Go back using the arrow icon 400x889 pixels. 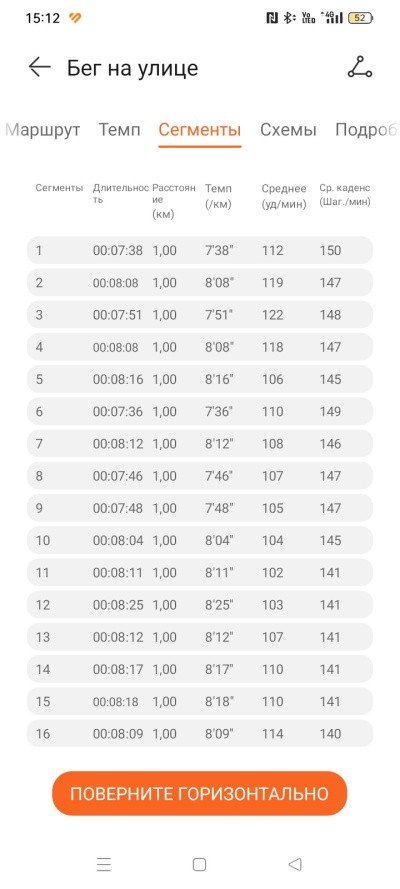[x=40, y=67]
